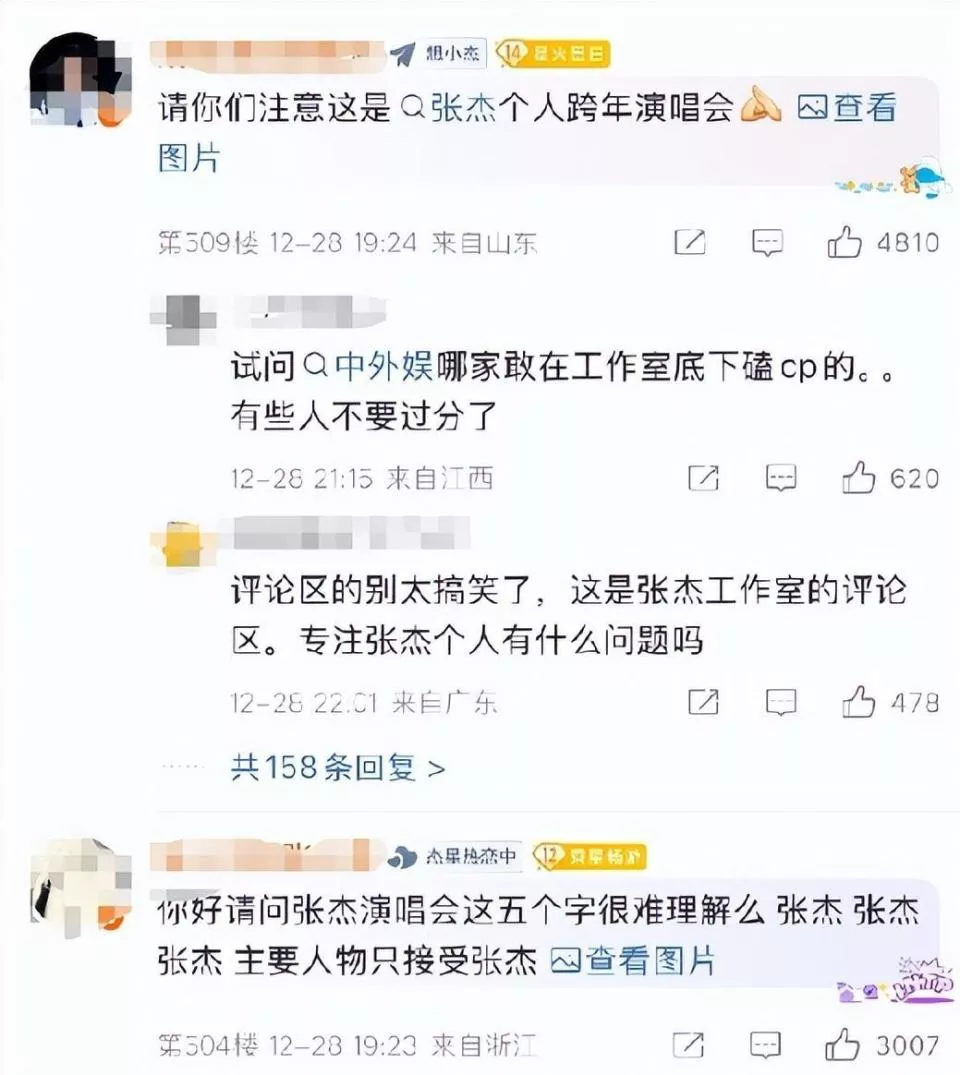Like the floor 509 comment with 4810 likes
960x1075 pixels.
[845, 242]
